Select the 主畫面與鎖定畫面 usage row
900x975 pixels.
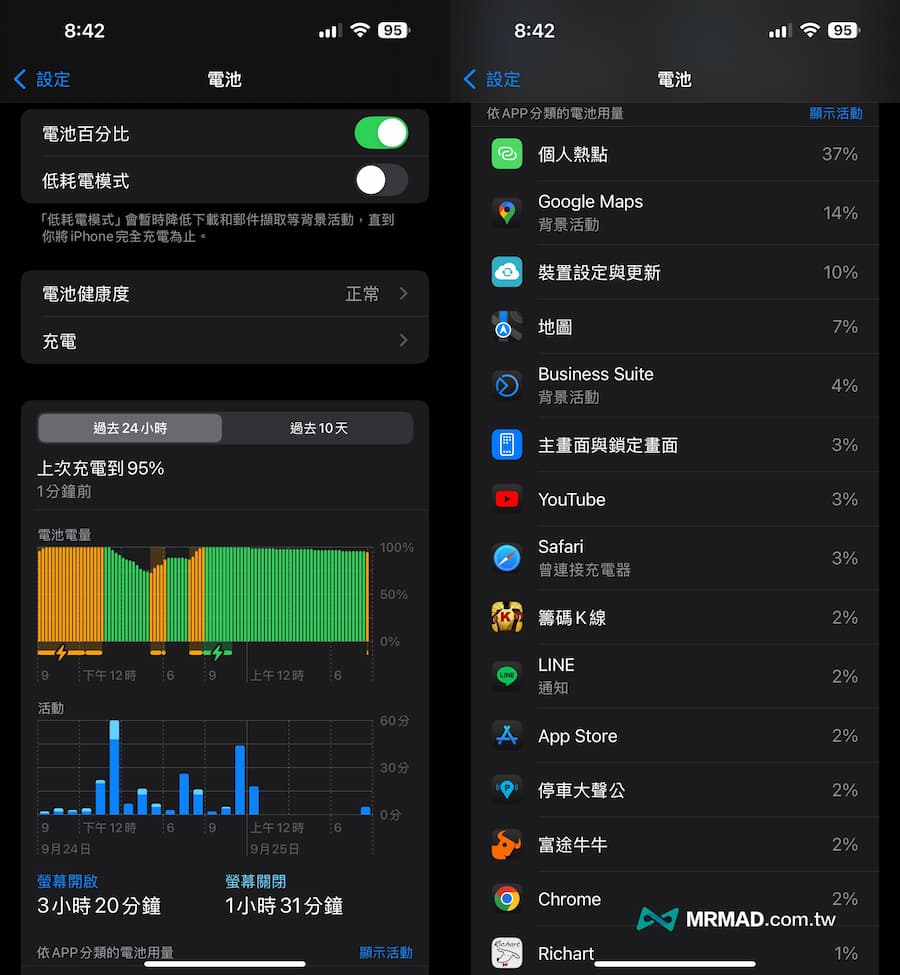[x=675, y=445]
